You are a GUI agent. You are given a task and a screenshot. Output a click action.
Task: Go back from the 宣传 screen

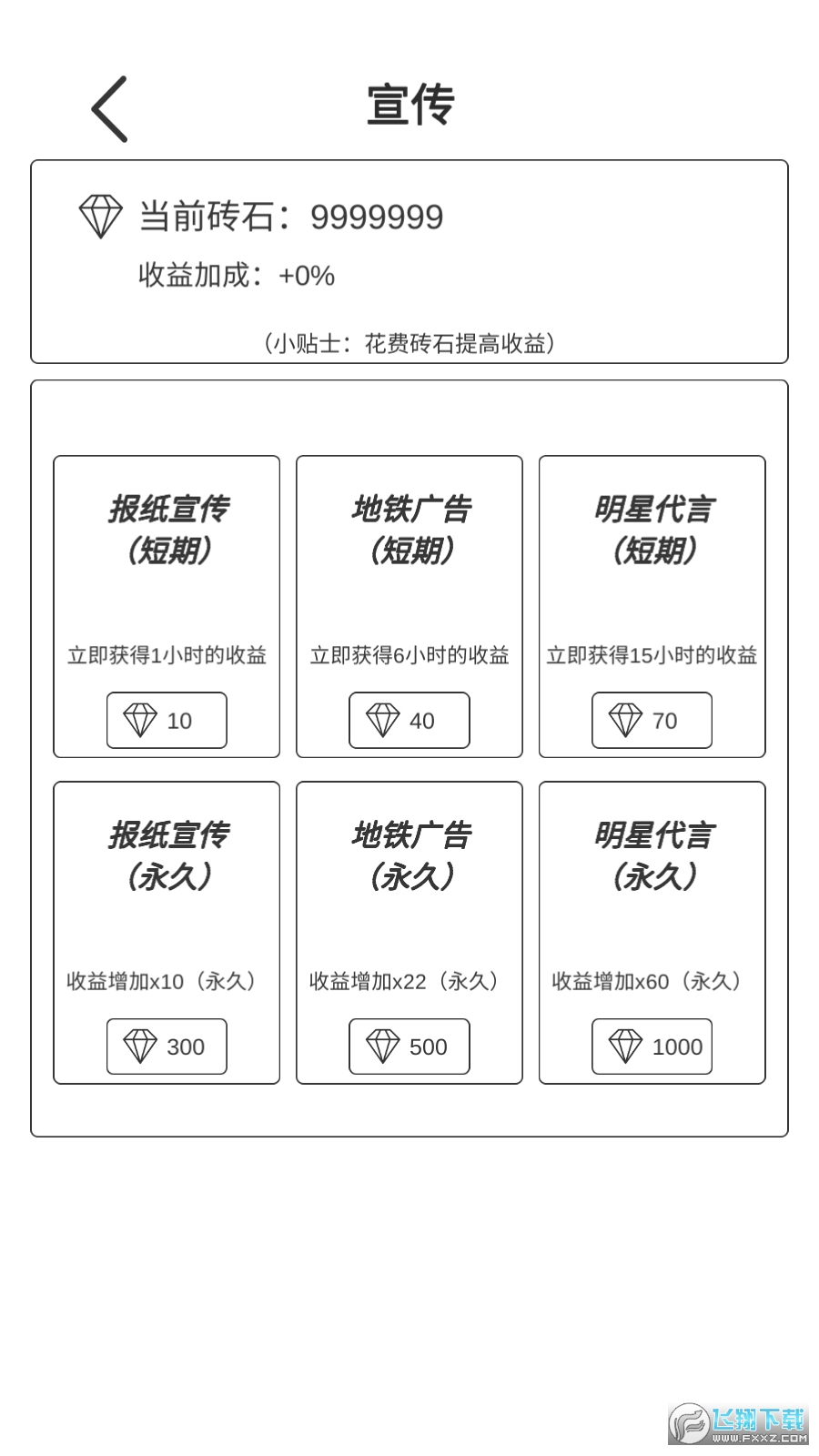coord(110,109)
